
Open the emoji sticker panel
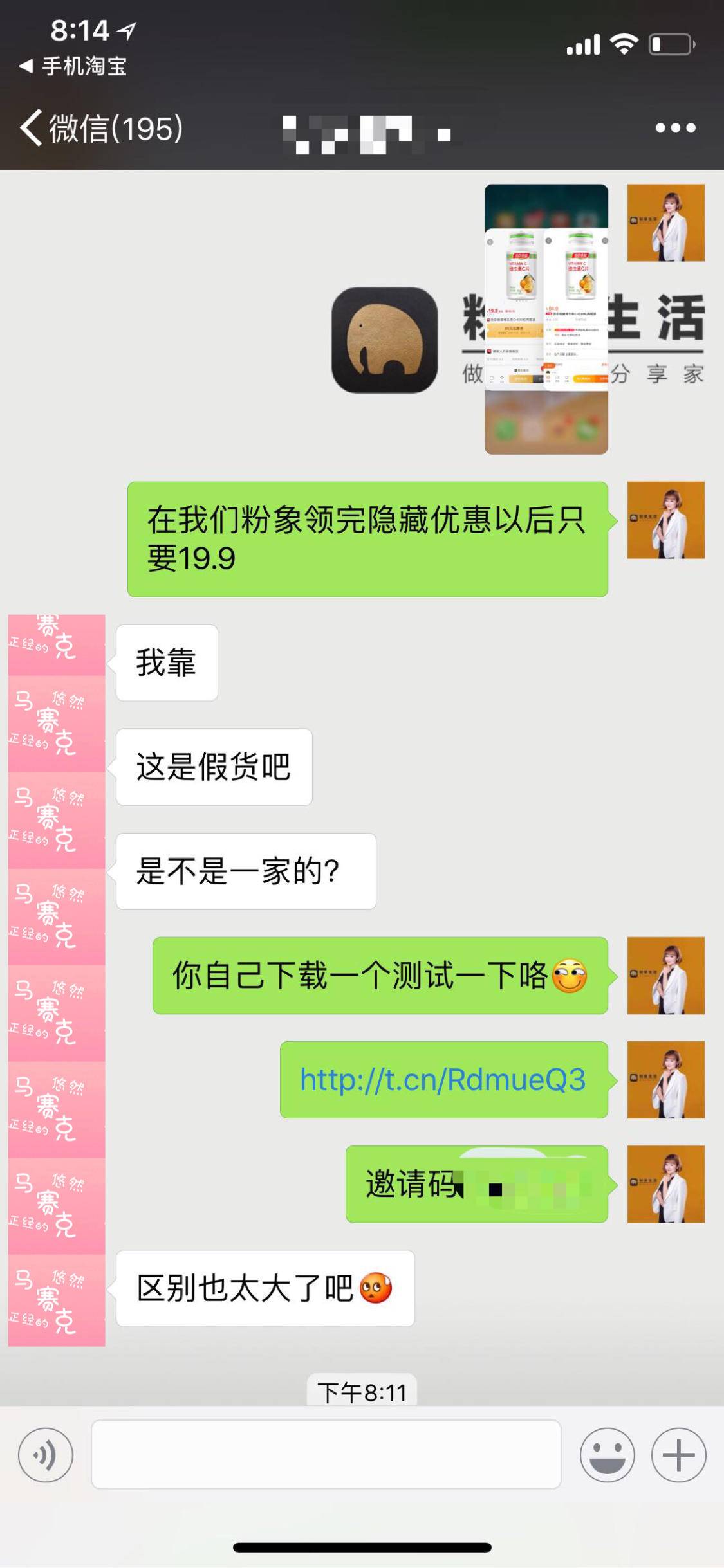click(607, 1454)
